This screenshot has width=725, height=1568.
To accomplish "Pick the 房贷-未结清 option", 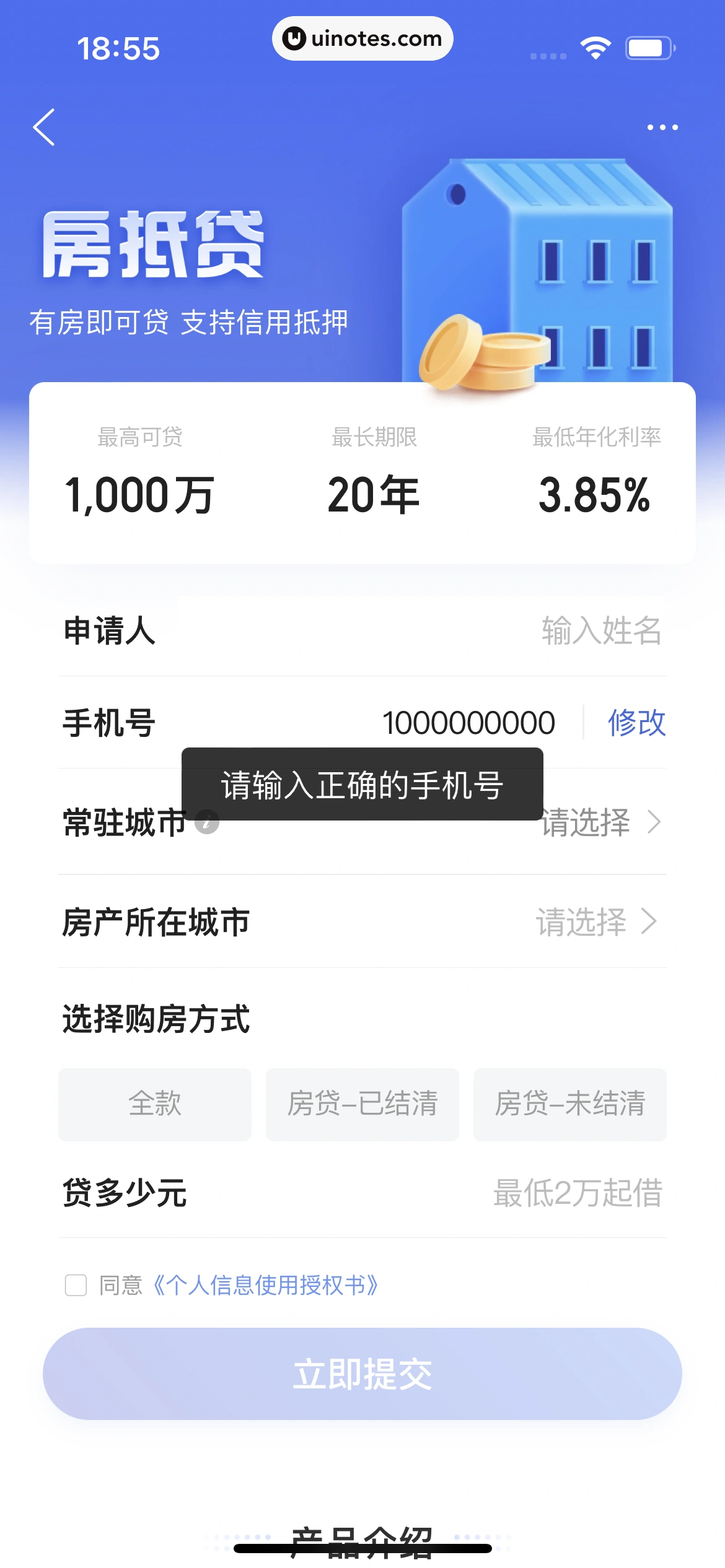I will pyautogui.click(x=569, y=1104).
